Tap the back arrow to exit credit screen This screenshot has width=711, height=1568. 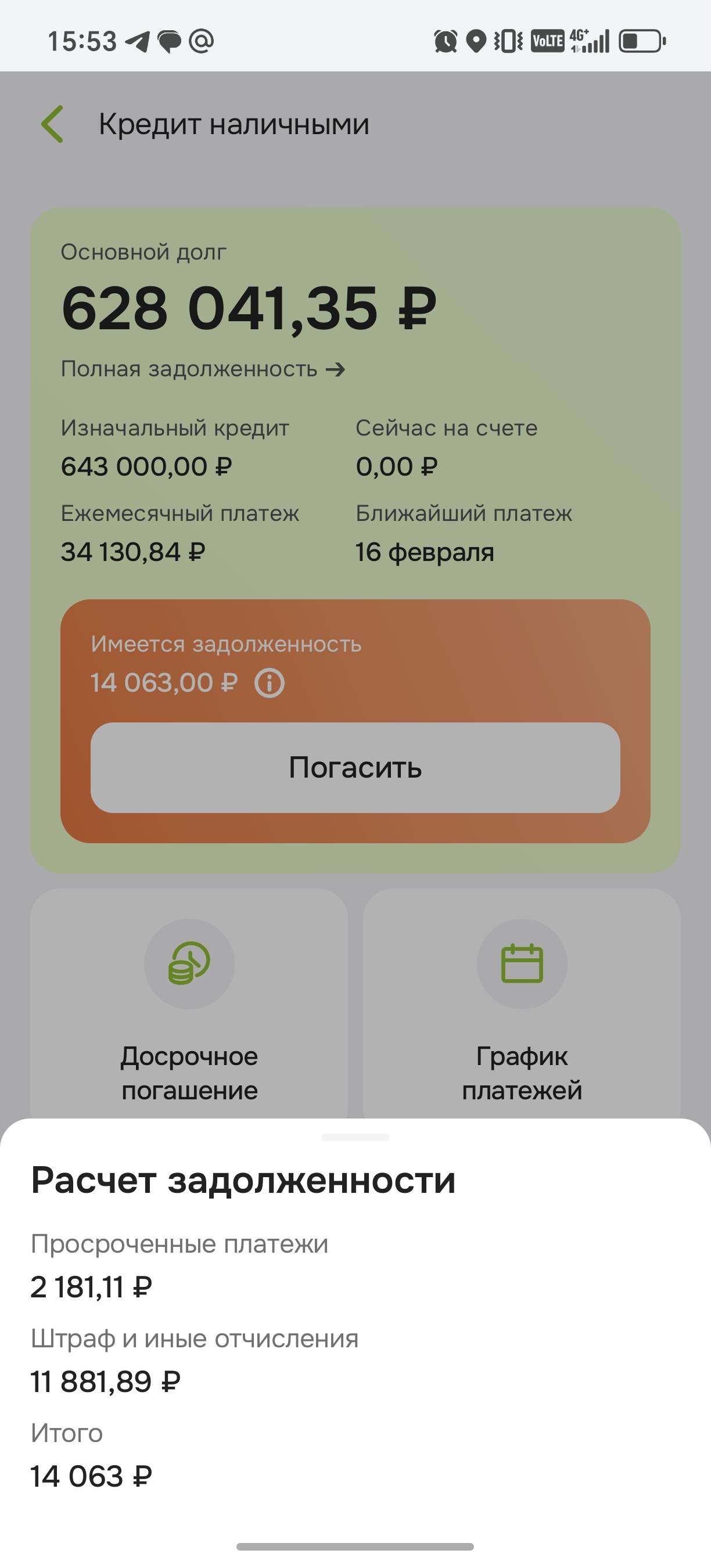[x=52, y=124]
